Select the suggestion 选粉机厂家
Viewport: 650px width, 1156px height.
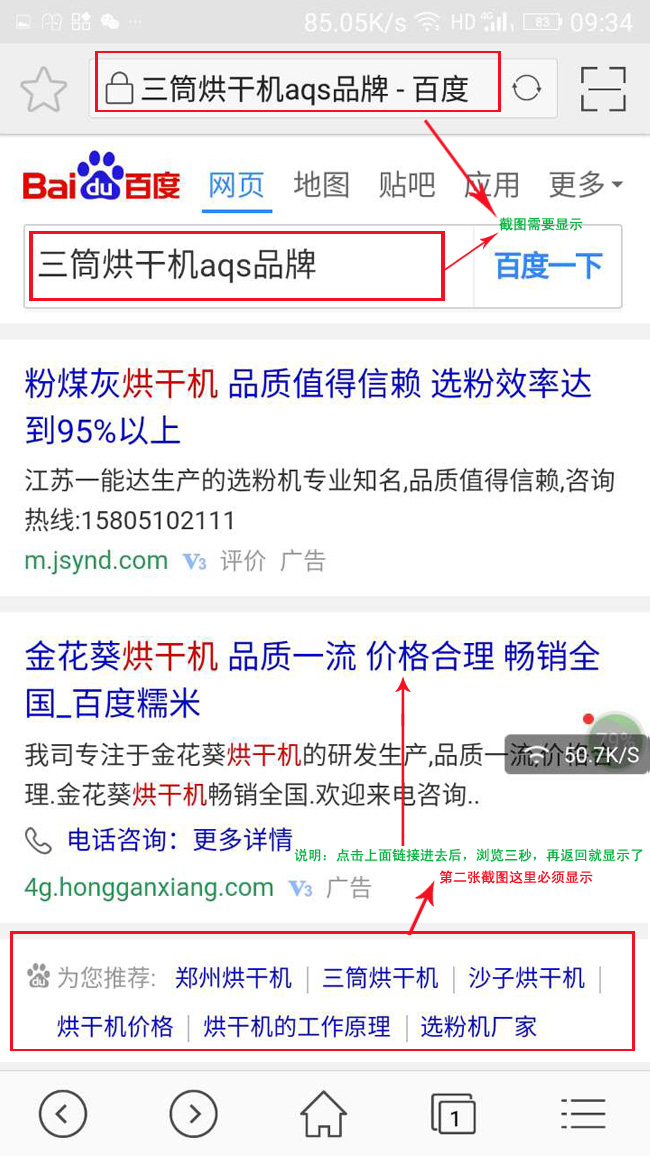click(478, 1026)
